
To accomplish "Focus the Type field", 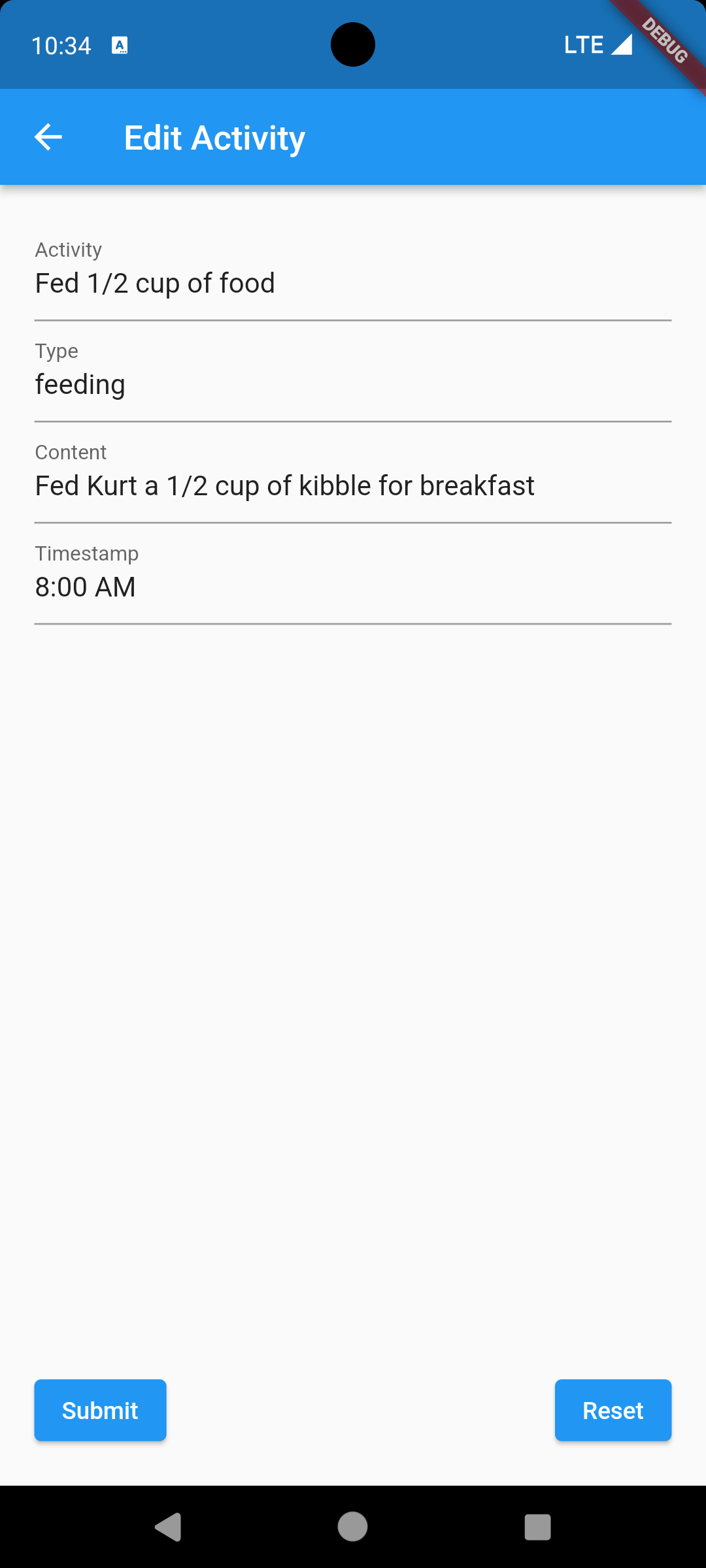I will tap(353, 385).
